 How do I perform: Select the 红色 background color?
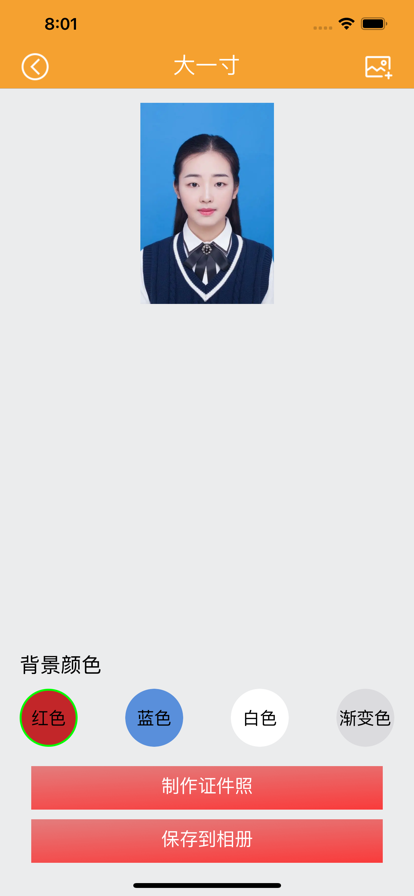(x=49, y=718)
